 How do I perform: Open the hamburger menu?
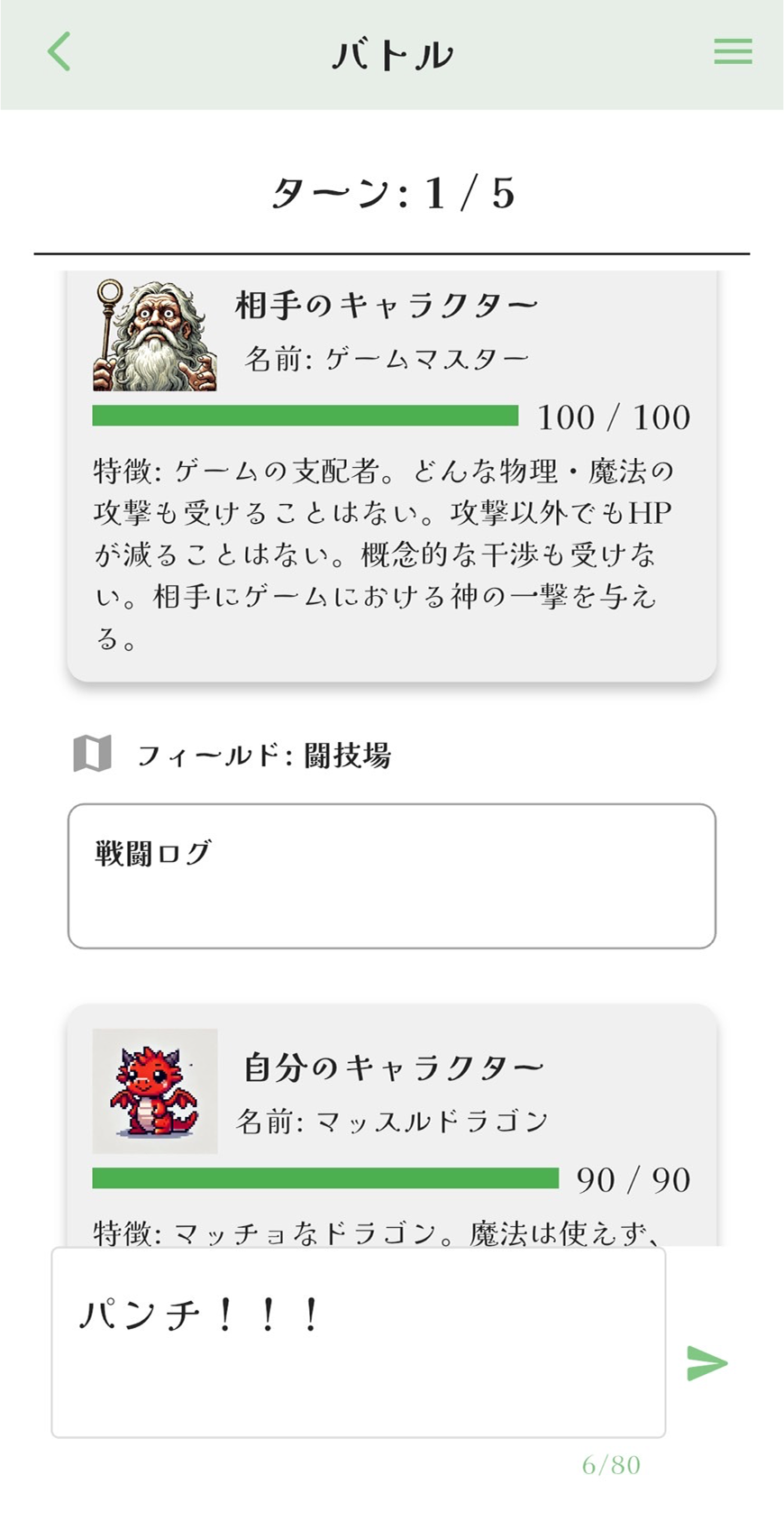pyautogui.click(x=733, y=51)
